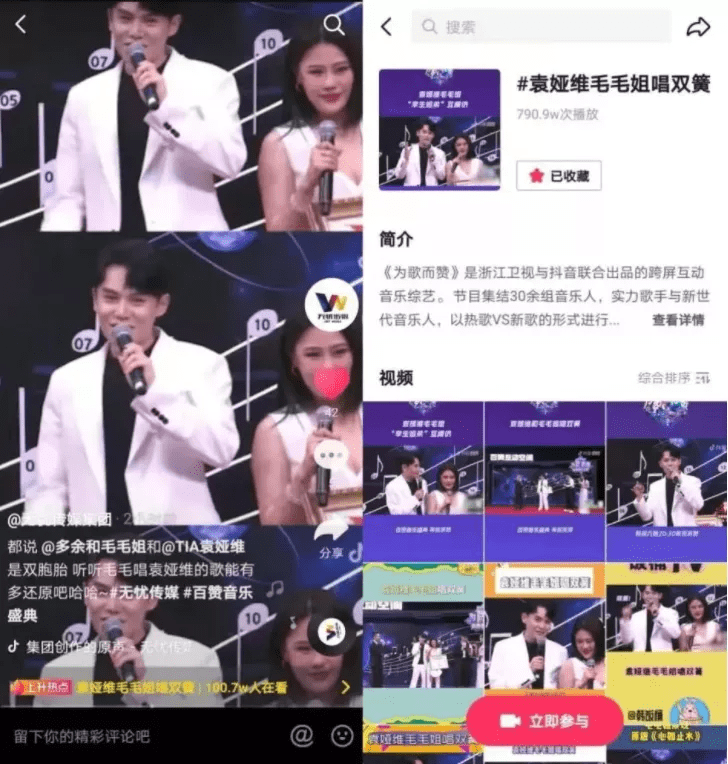The image size is (728, 764).
Task: Open search on the video page
Action: pyautogui.click(x=335, y=25)
